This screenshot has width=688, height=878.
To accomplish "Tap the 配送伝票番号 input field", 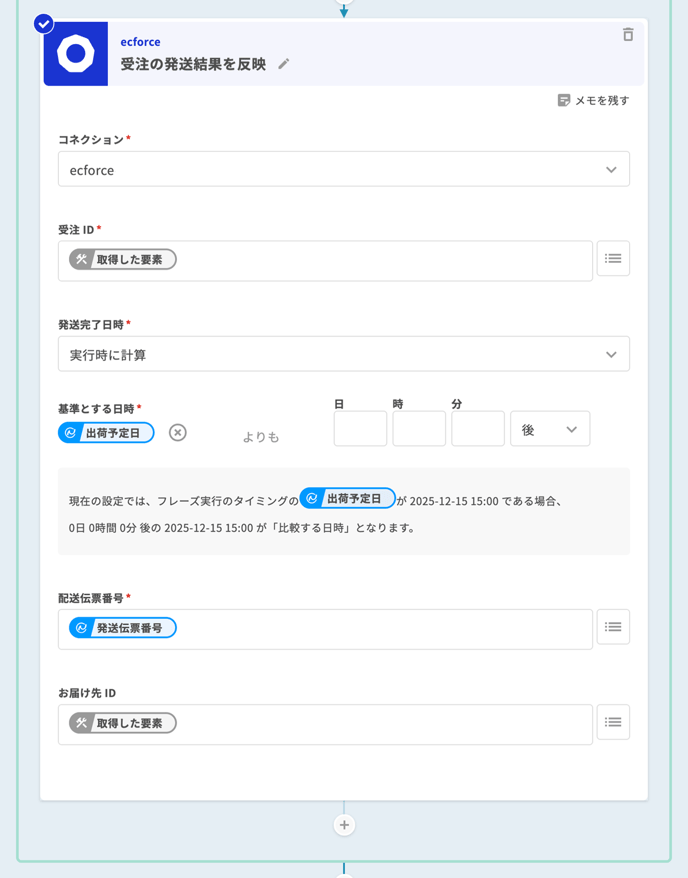I will (x=380, y=629).
